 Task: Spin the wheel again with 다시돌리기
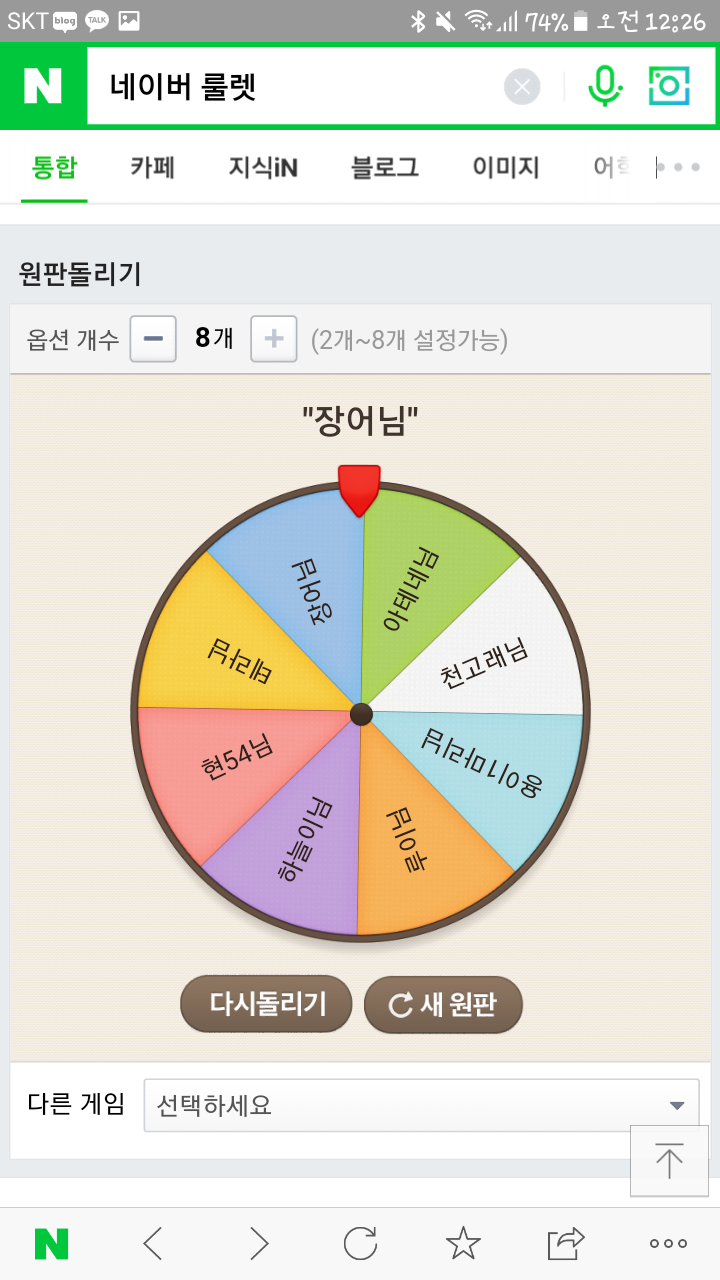coord(267,1004)
